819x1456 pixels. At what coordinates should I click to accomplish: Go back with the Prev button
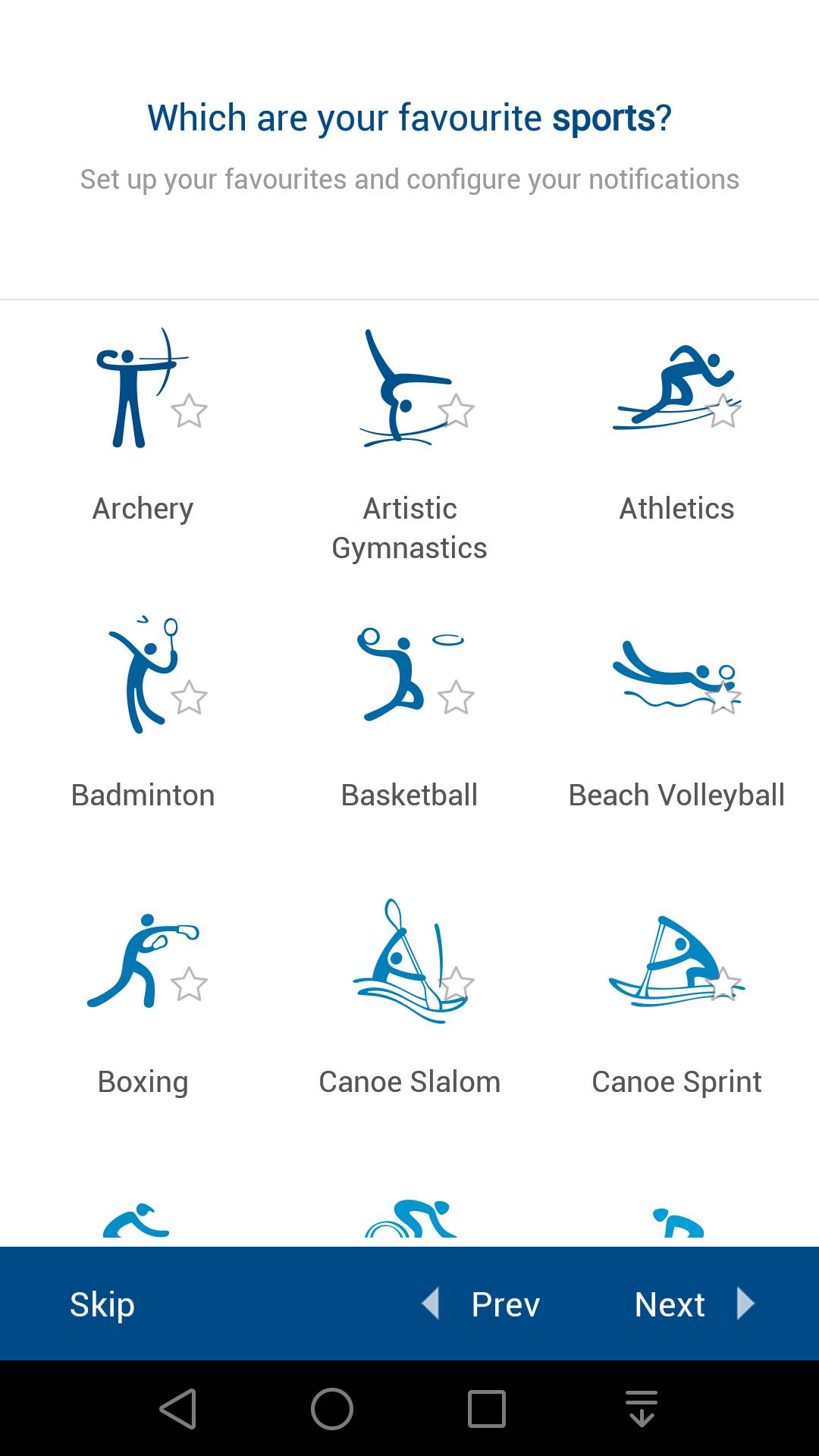[485, 1304]
